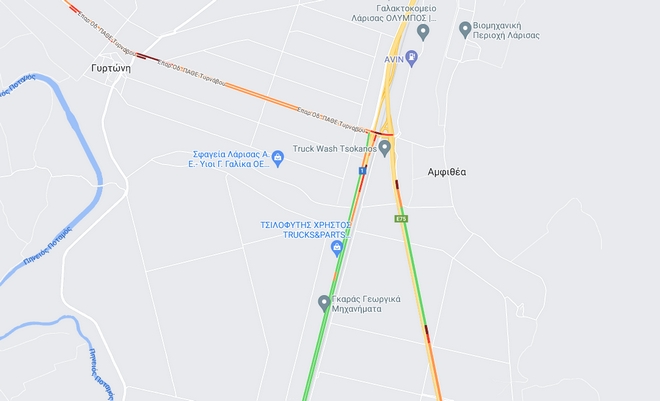
Task: Select the Truck Wash Tsokanos marker
Action: point(385,148)
